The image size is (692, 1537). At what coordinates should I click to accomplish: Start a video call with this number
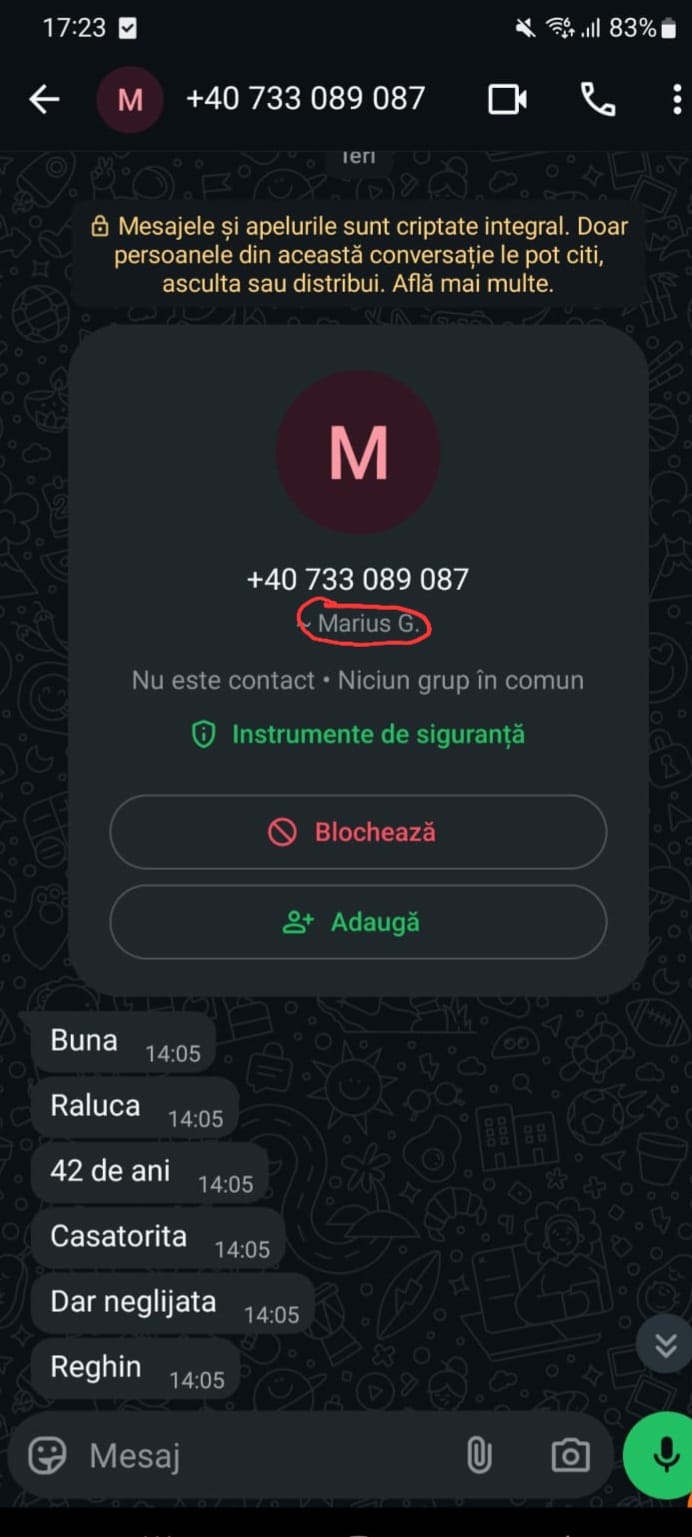click(x=507, y=99)
